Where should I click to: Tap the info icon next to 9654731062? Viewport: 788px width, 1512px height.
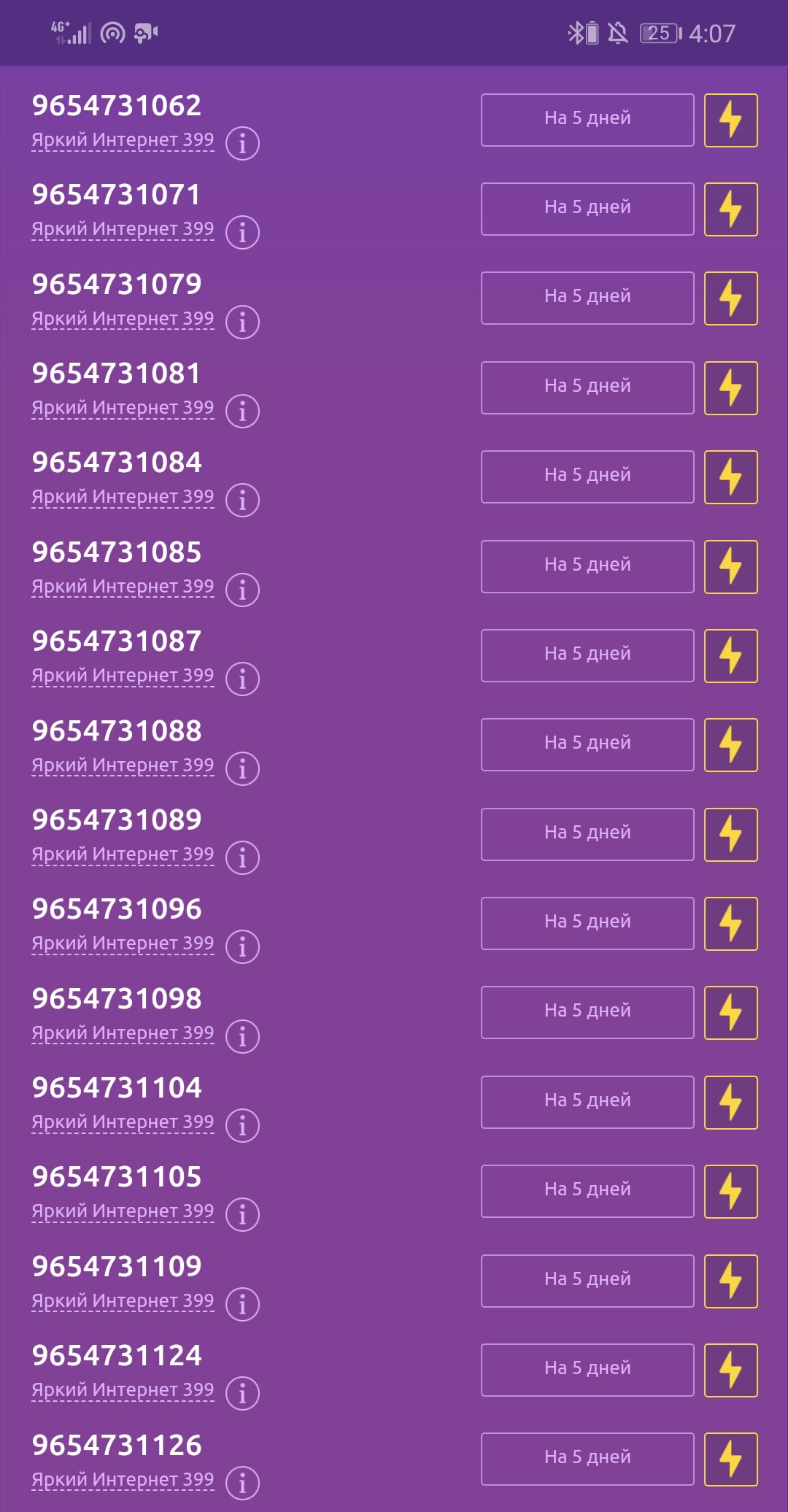tap(242, 143)
